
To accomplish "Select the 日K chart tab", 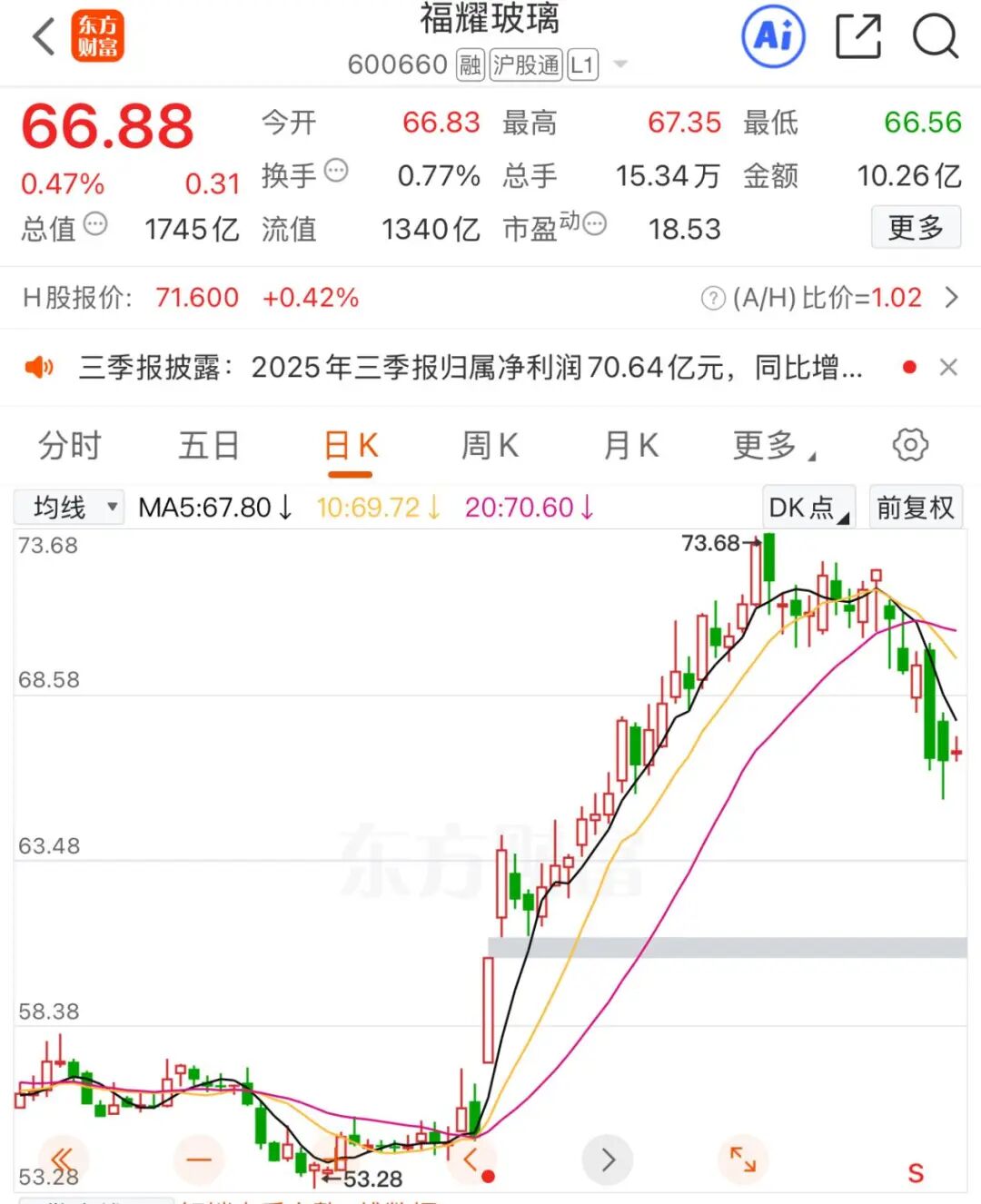I will point(351,446).
